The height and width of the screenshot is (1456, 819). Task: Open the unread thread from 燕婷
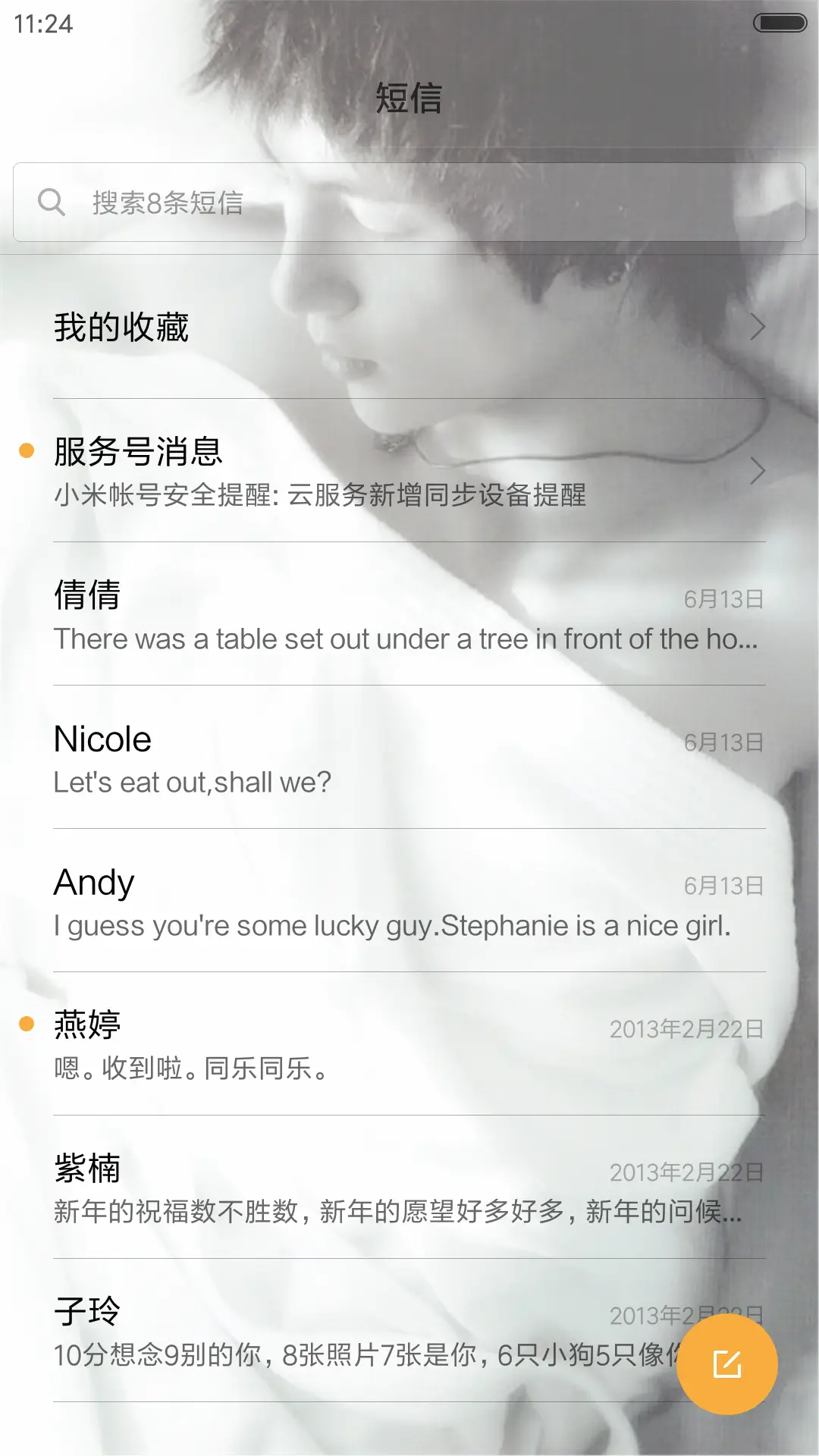click(x=409, y=1044)
